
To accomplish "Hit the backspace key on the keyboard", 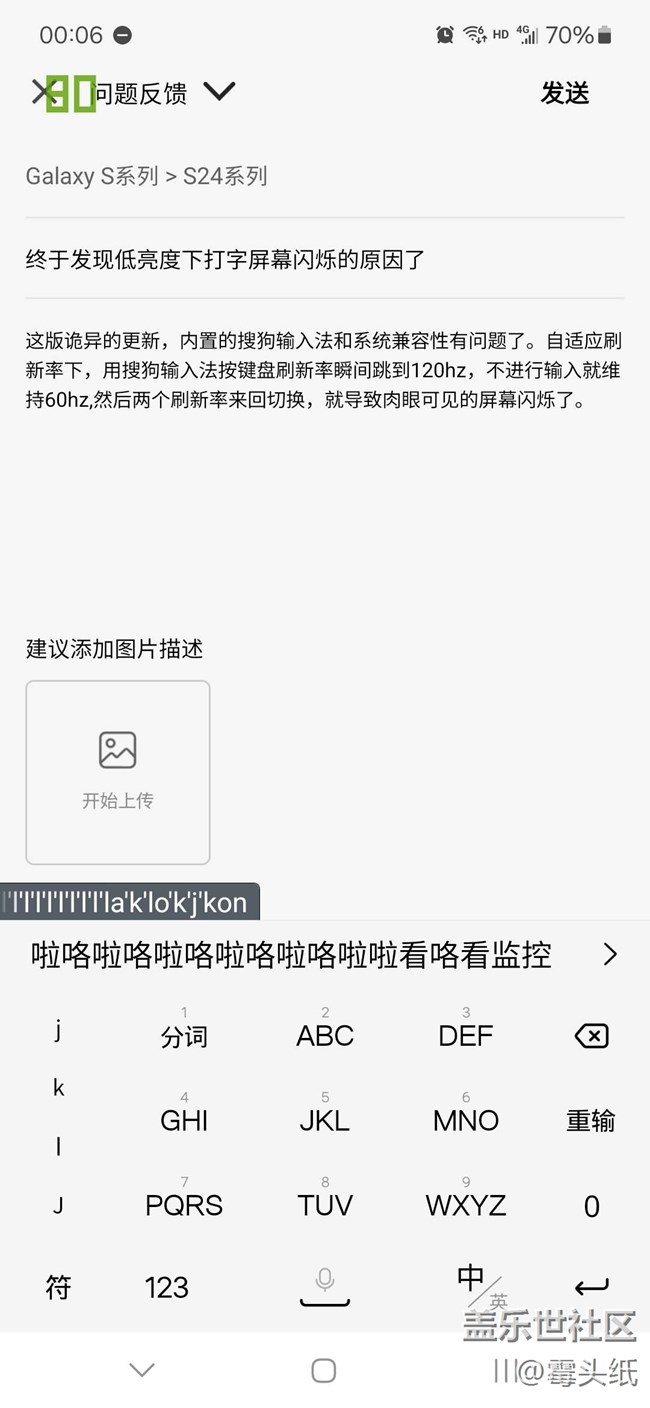I will pyautogui.click(x=591, y=1037).
